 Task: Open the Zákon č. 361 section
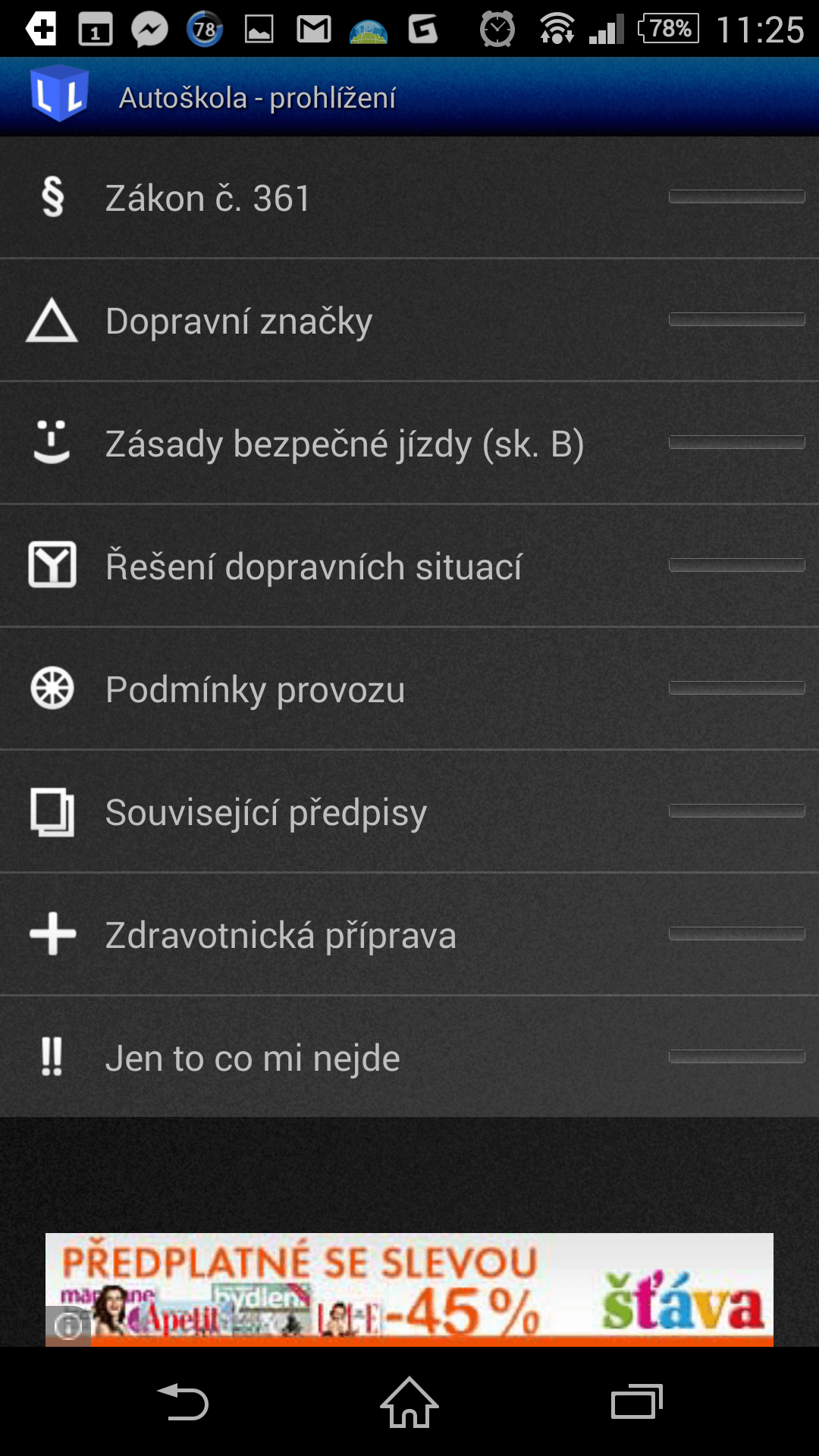pyautogui.click(x=409, y=198)
